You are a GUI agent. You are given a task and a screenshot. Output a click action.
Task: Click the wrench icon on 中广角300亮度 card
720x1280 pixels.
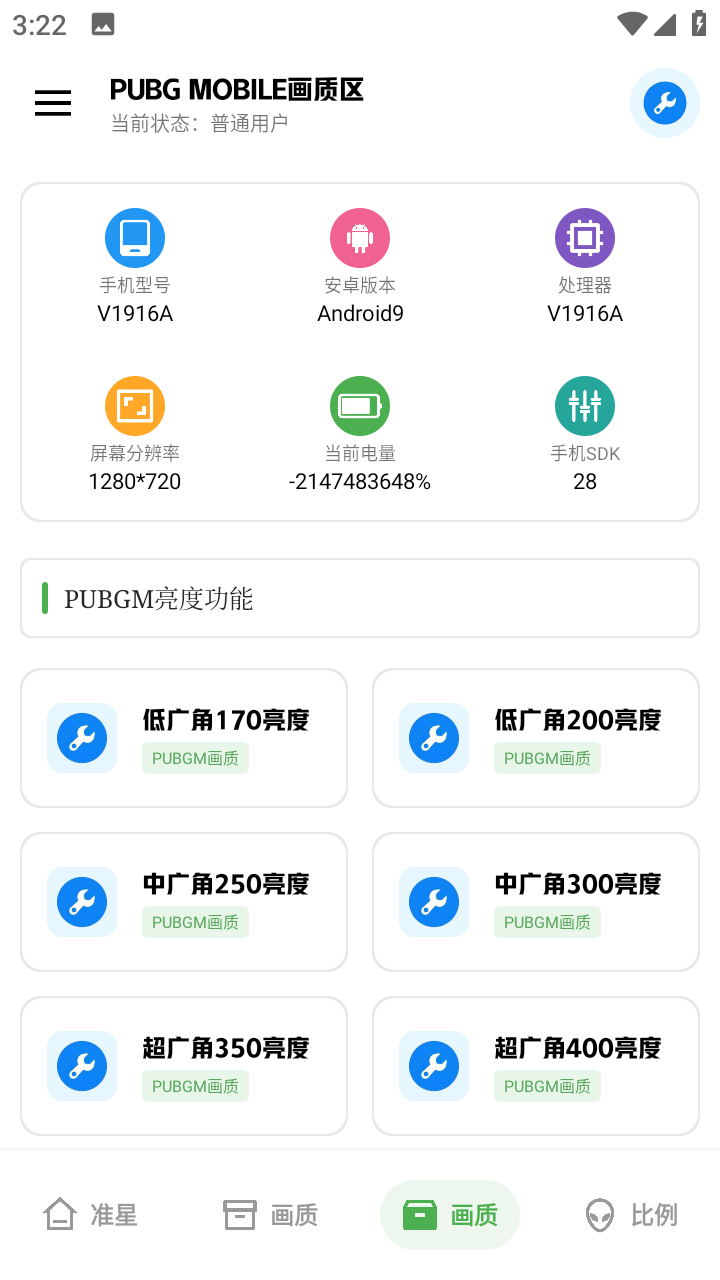pos(433,901)
